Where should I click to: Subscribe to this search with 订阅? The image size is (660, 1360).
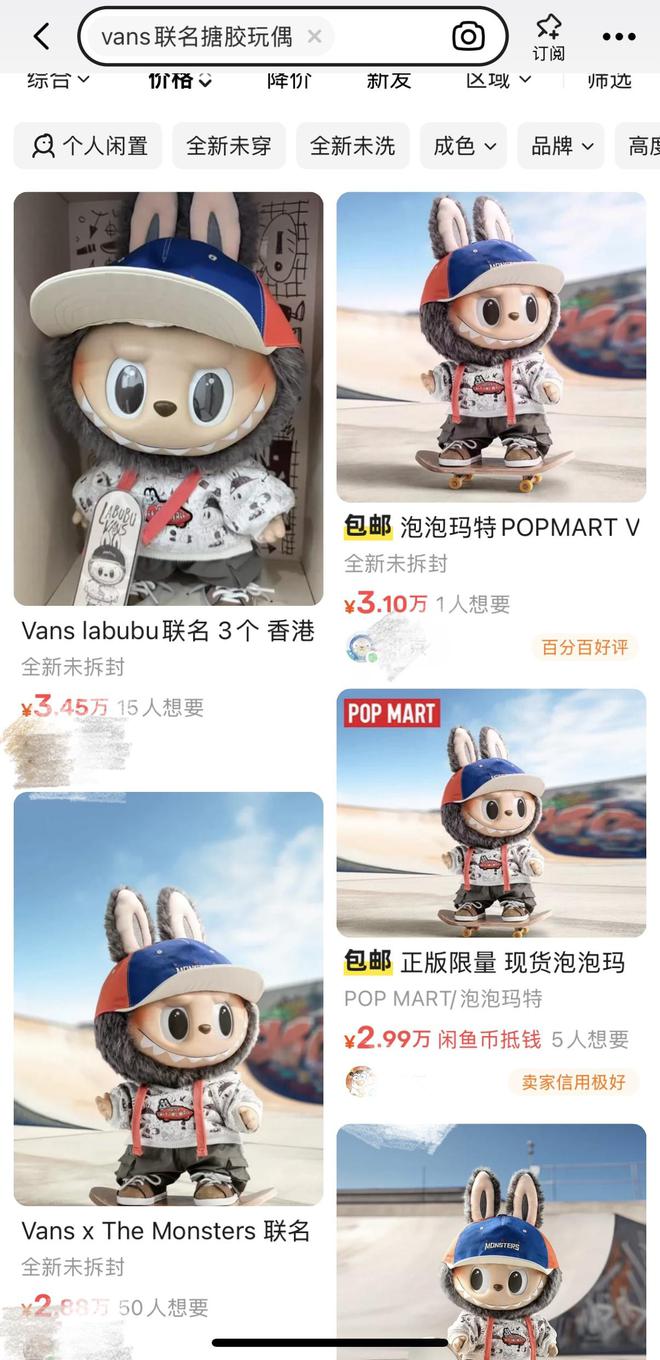pyautogui.click(x=548, y=37)
